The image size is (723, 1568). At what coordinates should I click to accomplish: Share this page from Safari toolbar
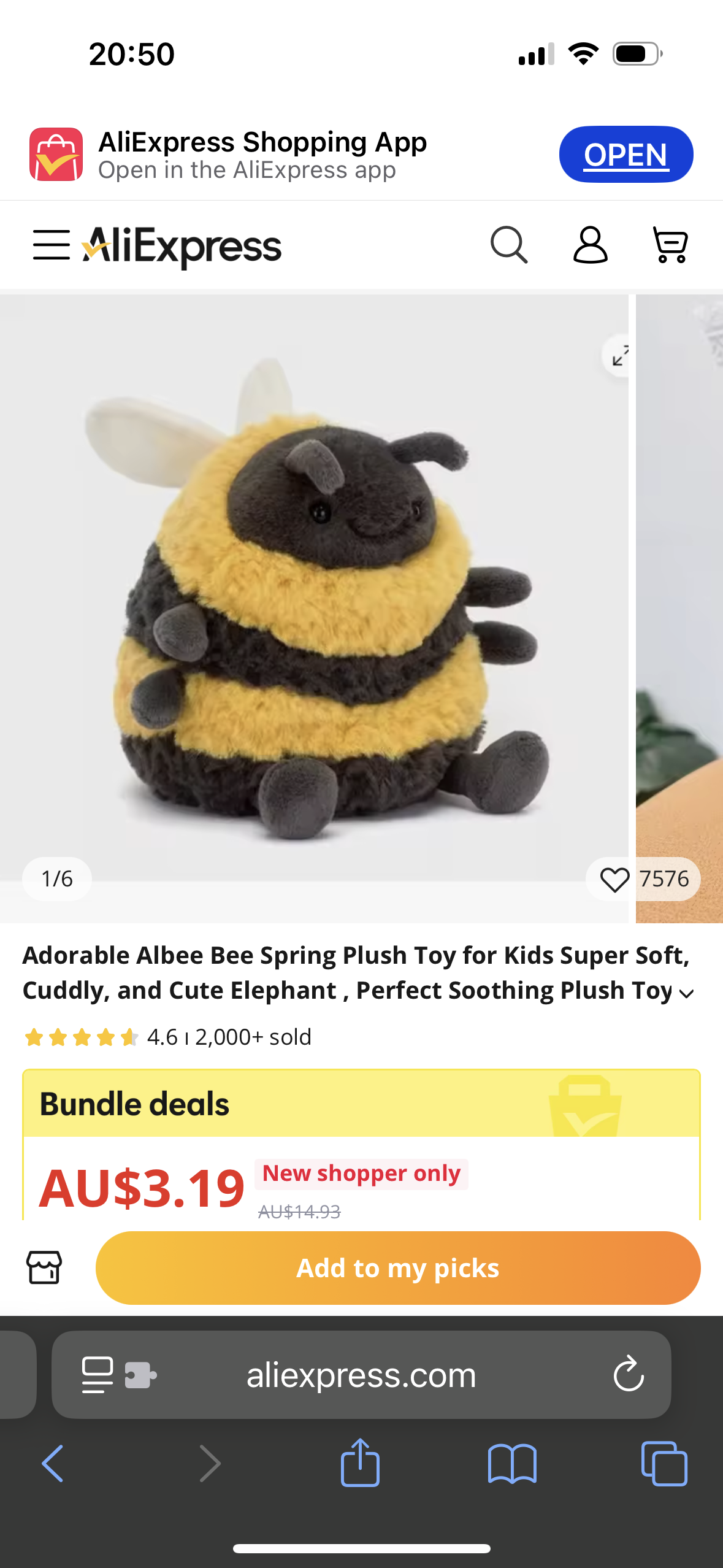[361, 1464]
